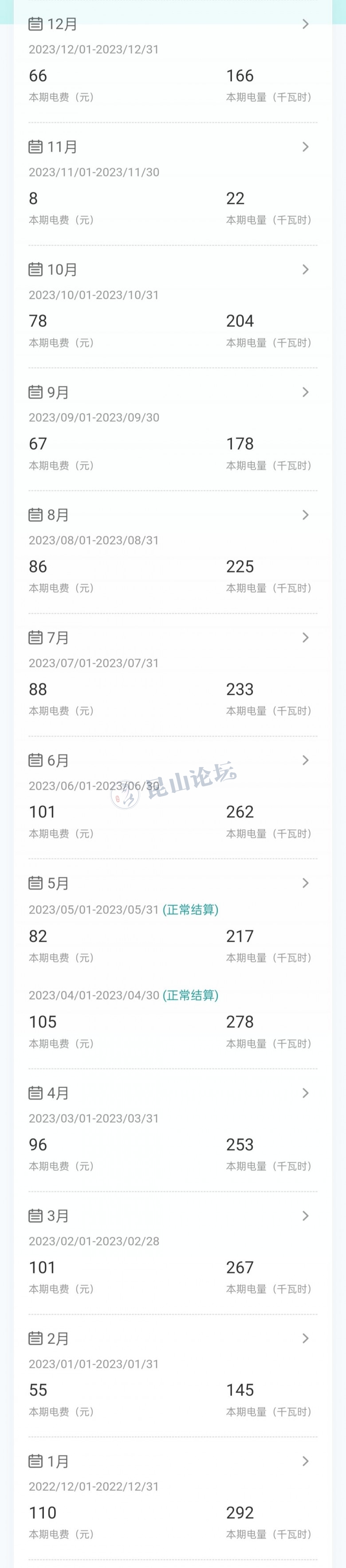View the 4月 electricity bill
The width and height of the screenshot is (346, 1568).
coord(305,1093)
